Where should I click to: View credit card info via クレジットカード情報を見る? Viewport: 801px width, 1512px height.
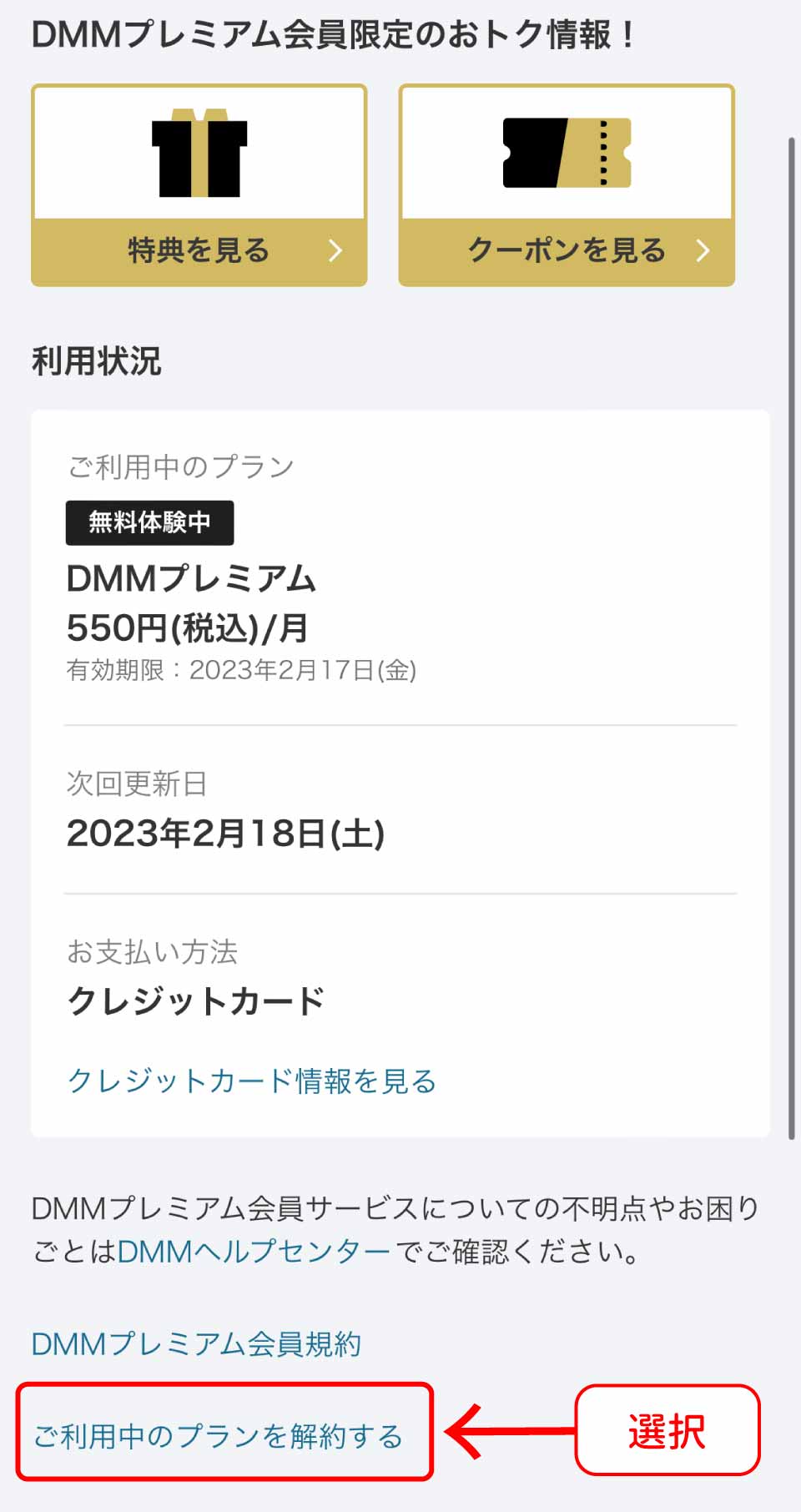click(x=251, y=1081)
